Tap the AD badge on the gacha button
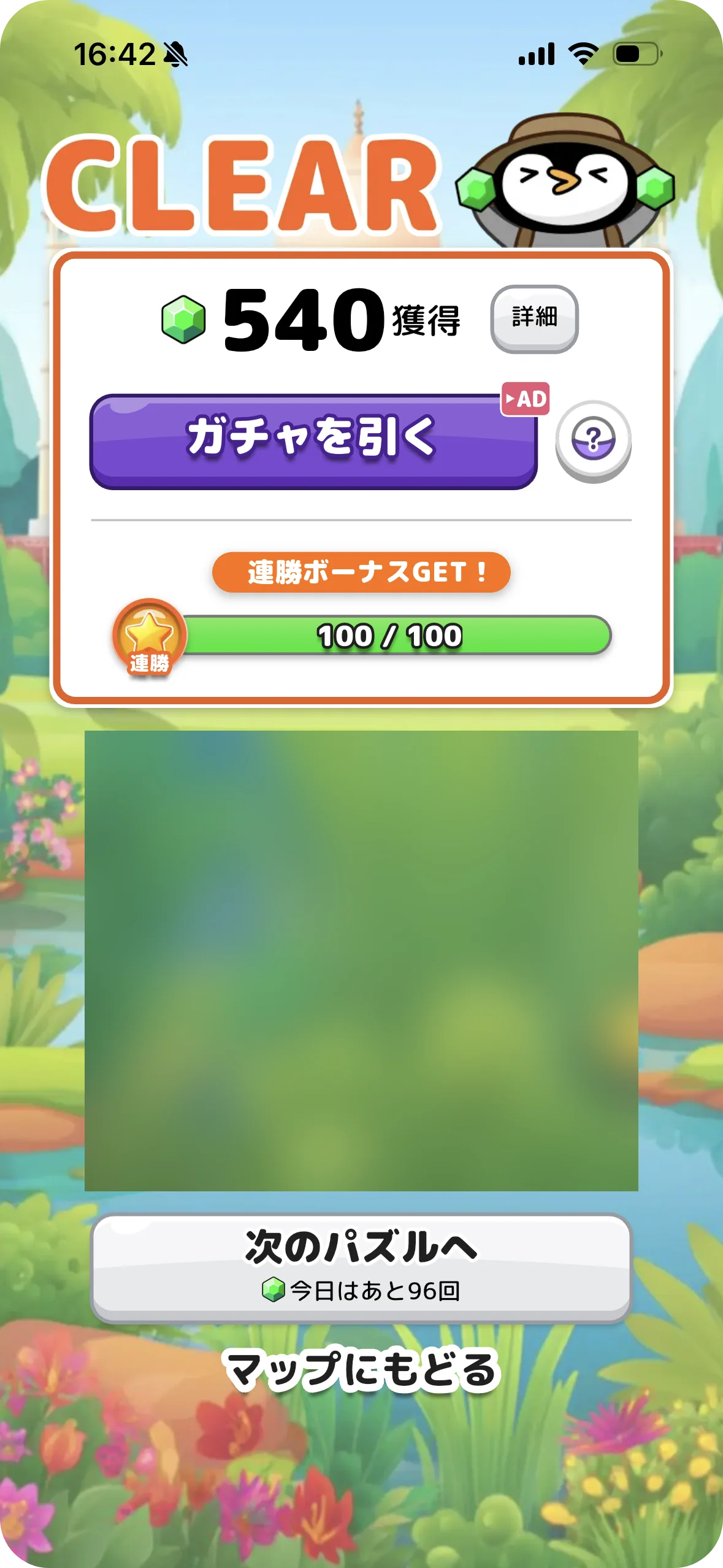Viewport: 723px width, 1568px height. 525,400
